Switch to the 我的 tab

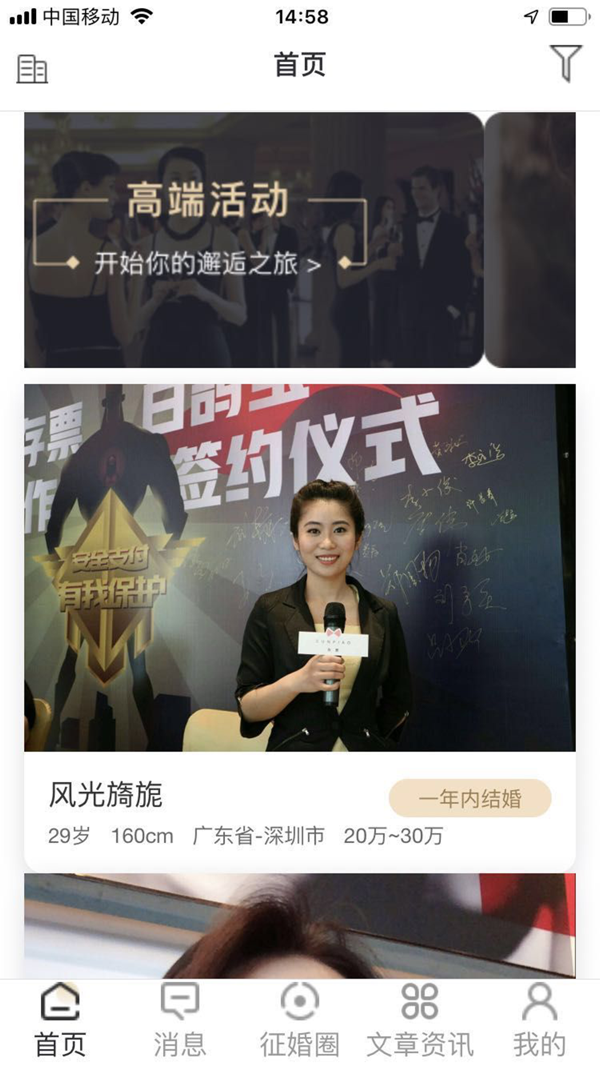(540, 1020)
